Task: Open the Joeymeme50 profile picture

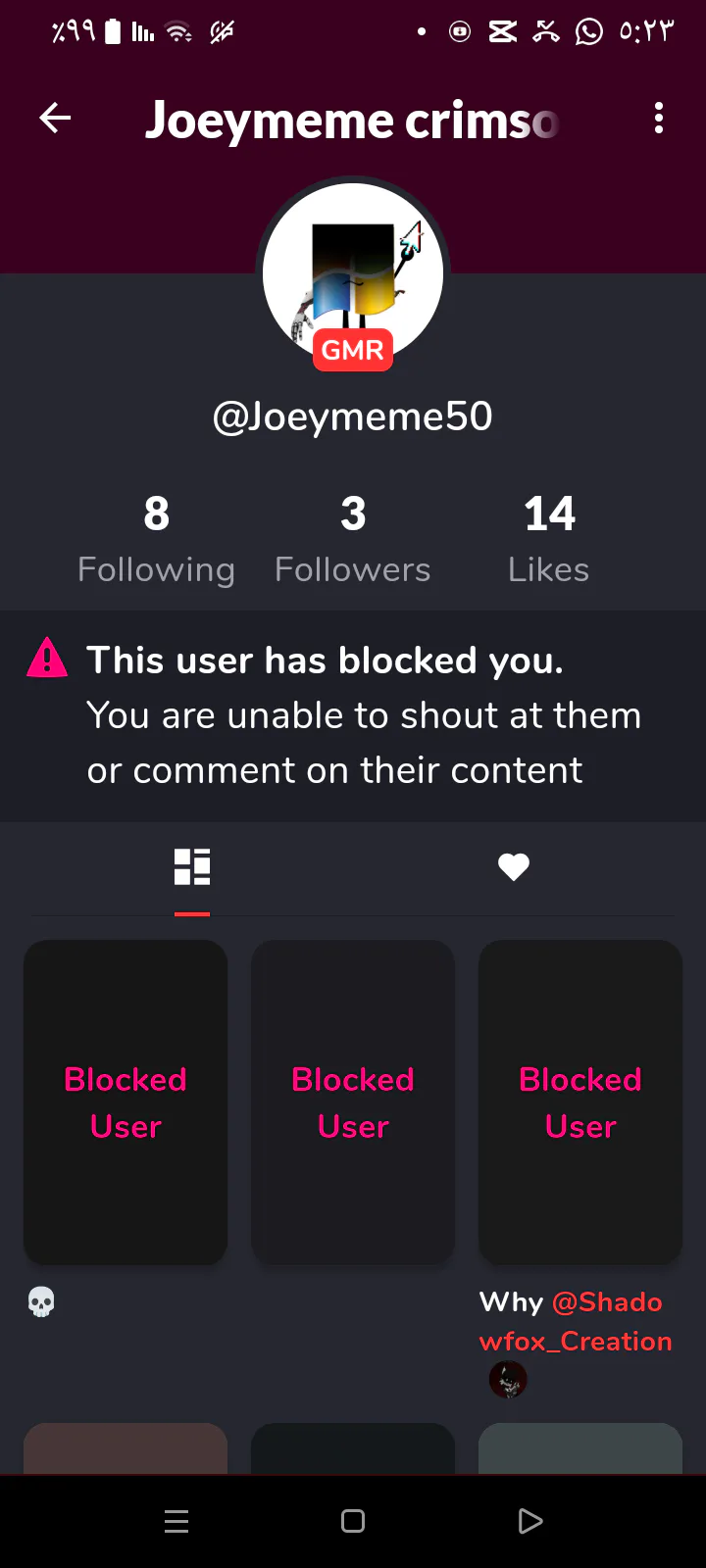Action: click(353, 273)
